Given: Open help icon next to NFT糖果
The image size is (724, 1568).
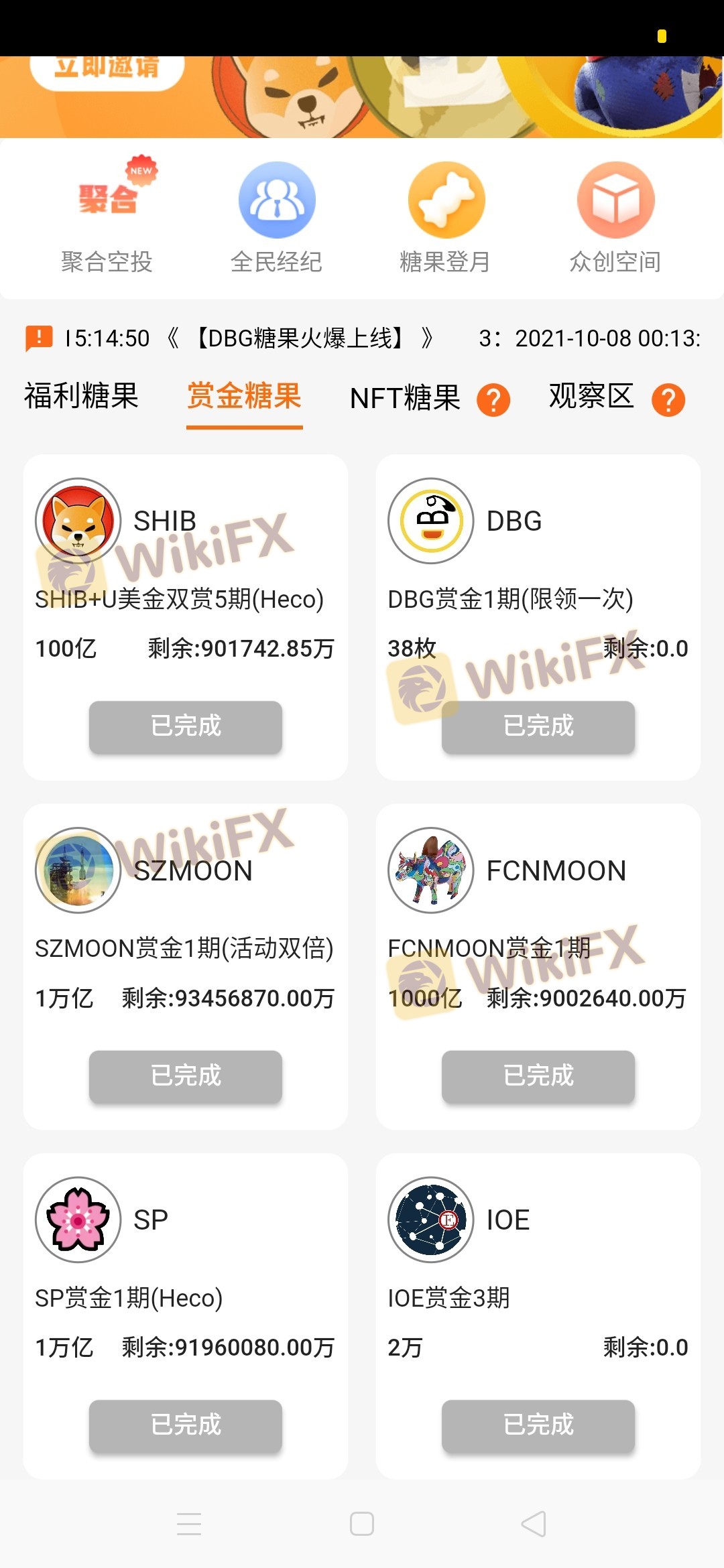Looking at the screenshot, I should [493, 400].
